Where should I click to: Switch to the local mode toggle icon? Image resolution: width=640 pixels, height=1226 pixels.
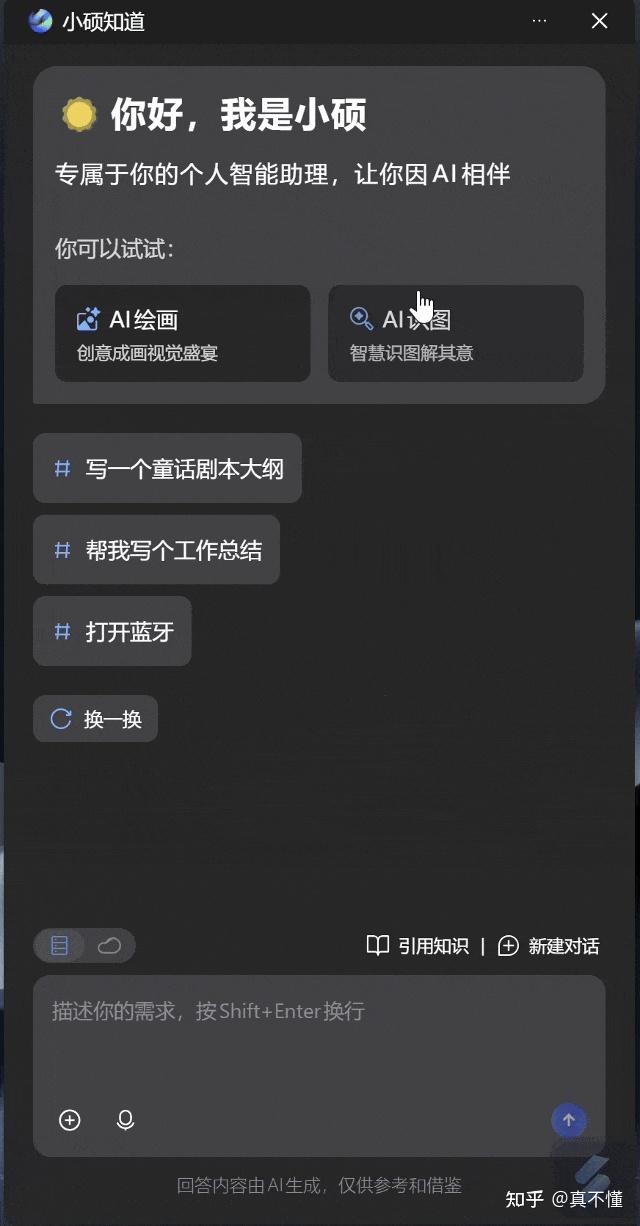click(60, 946)
